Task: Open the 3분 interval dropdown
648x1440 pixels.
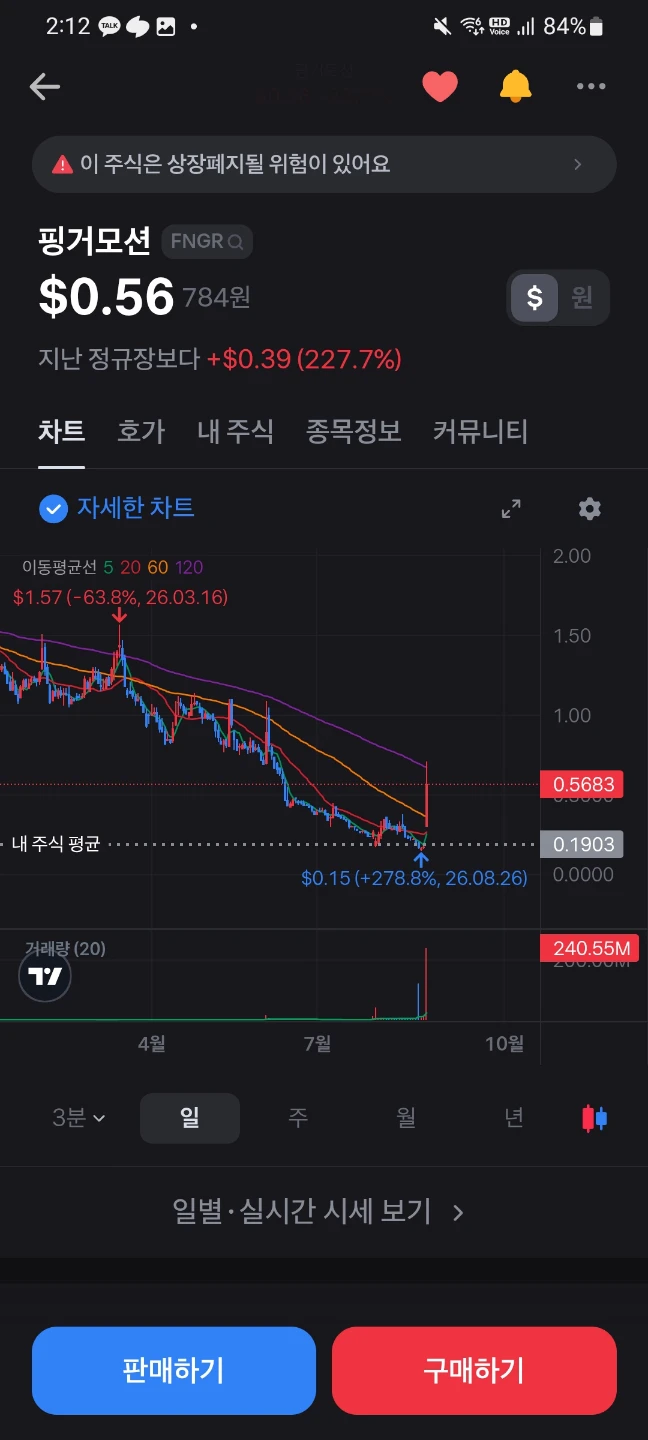Action: [79, 1118]
